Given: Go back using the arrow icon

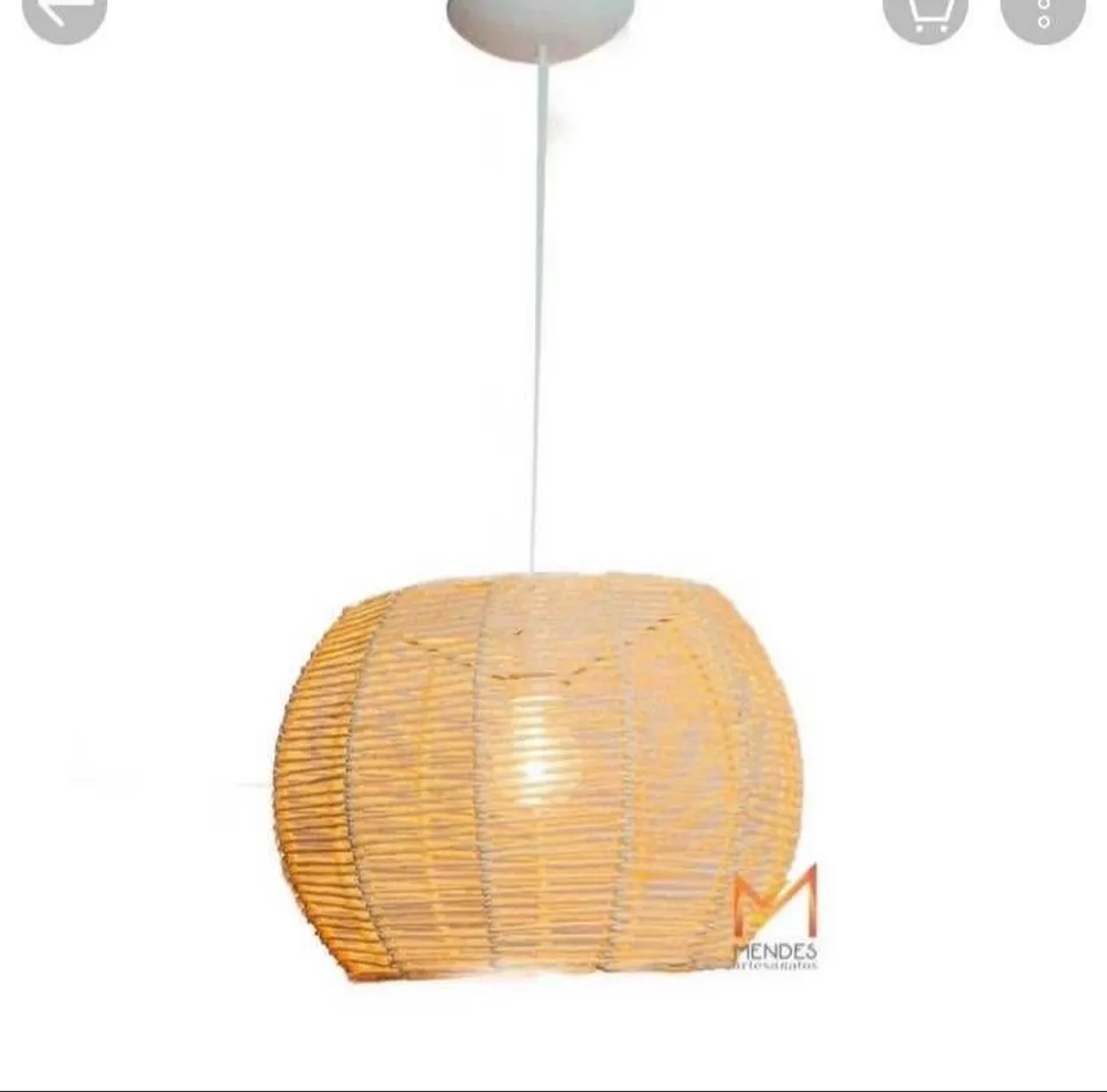Looking at the screenshot, I should (64, 11).
